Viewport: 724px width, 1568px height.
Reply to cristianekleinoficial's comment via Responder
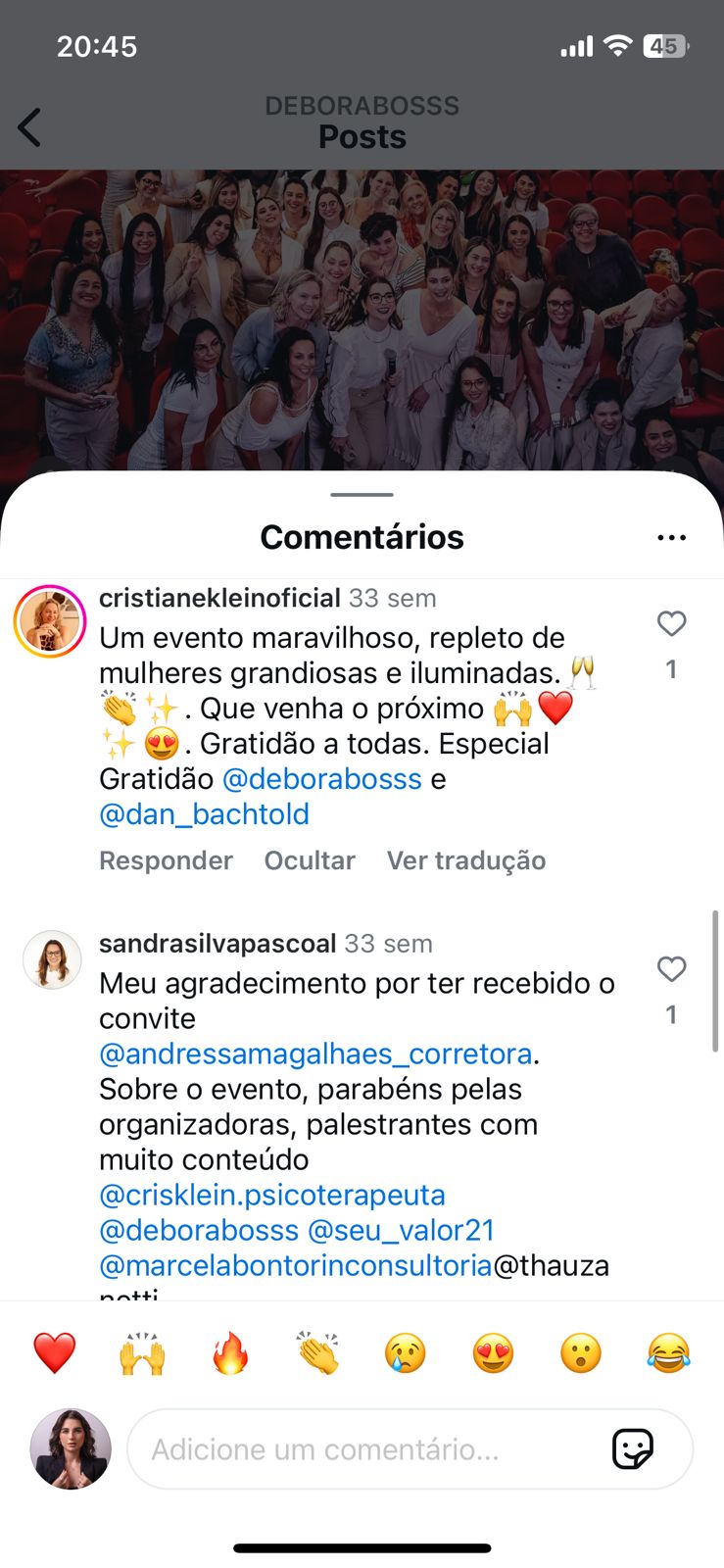(166, 860)
